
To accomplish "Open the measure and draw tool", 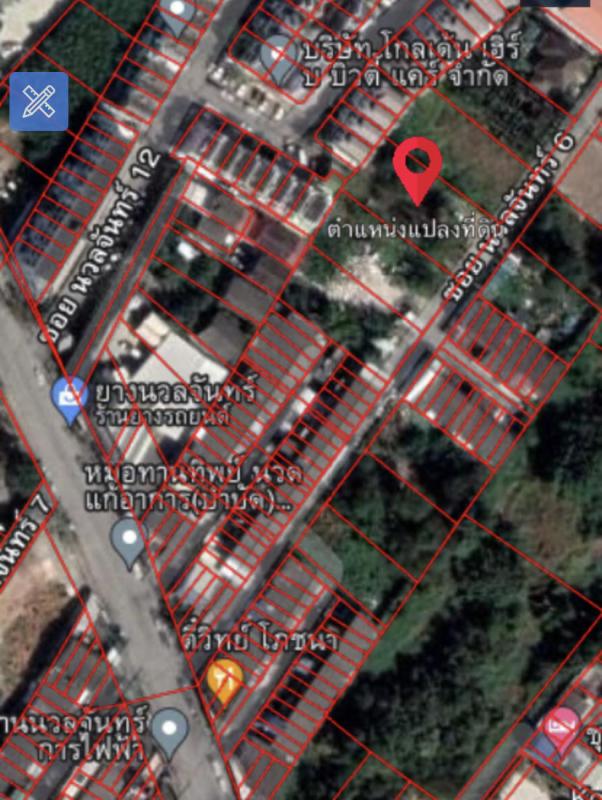I will pyautogui.click(x=39, y=101).
